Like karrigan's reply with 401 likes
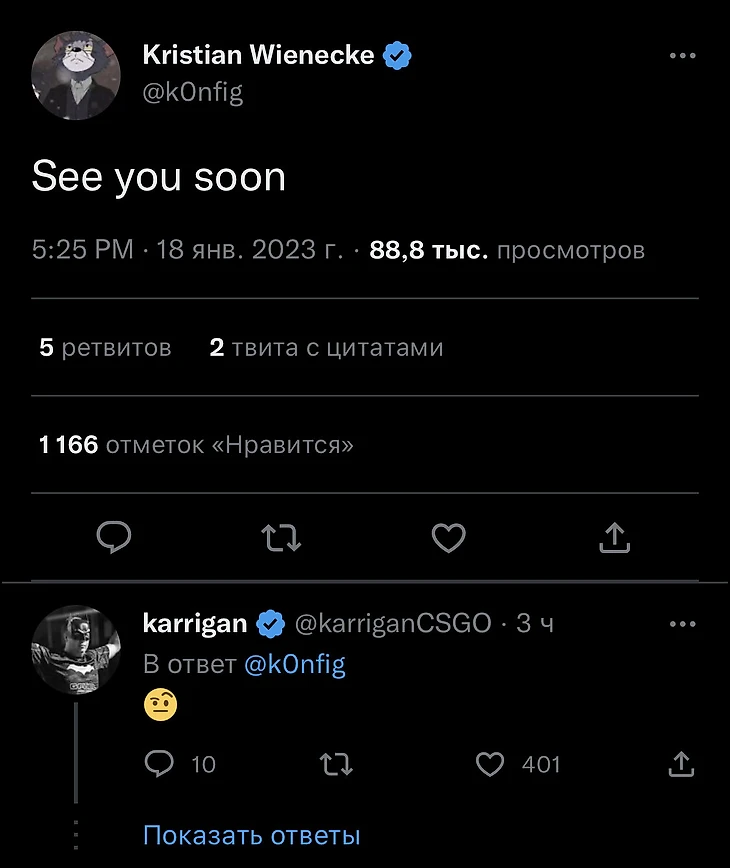 [490, 765]
